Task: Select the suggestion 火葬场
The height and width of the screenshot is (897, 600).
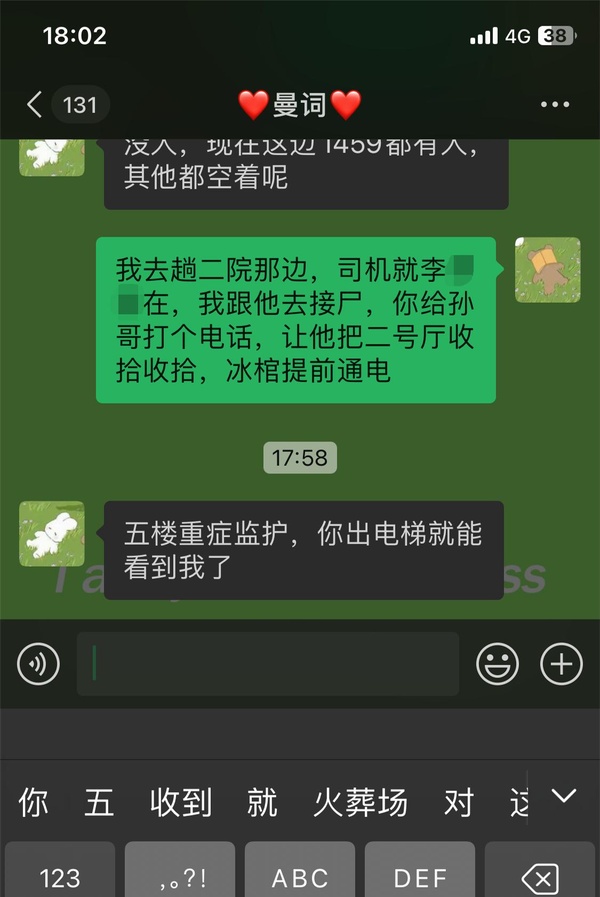Action: (360, 802)
